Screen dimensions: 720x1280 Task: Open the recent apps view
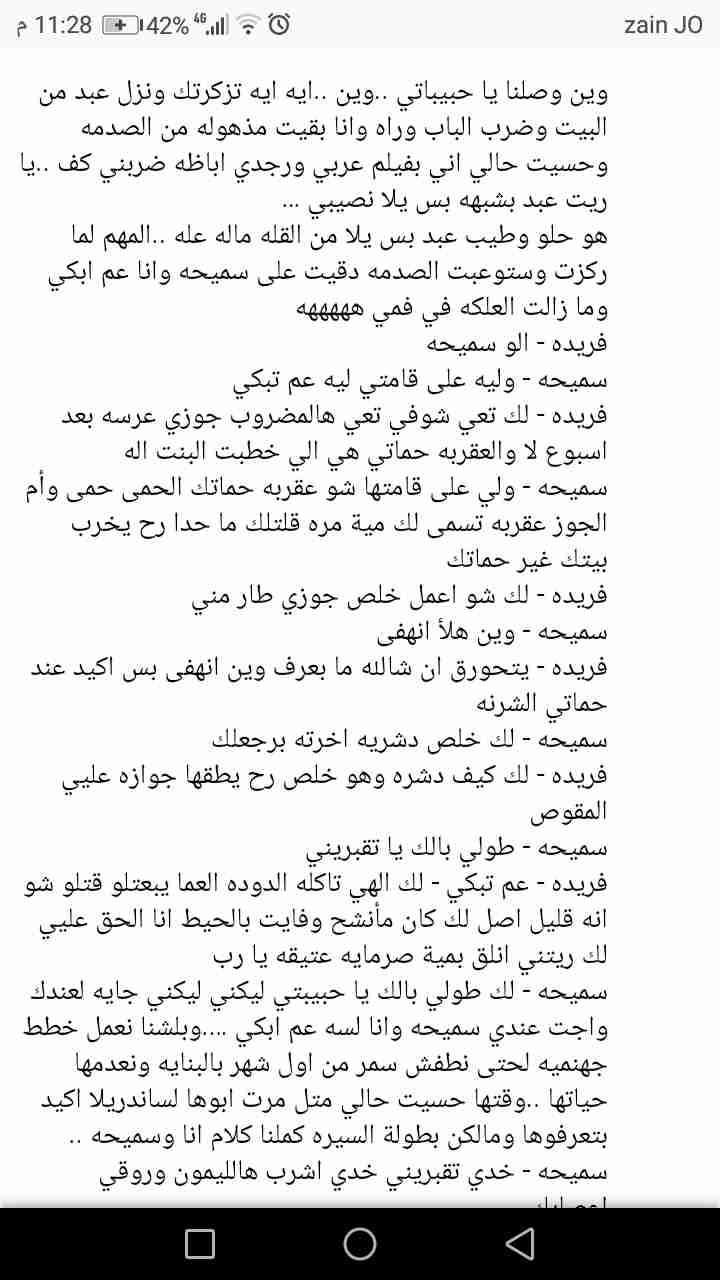(x=200, y=1243)
